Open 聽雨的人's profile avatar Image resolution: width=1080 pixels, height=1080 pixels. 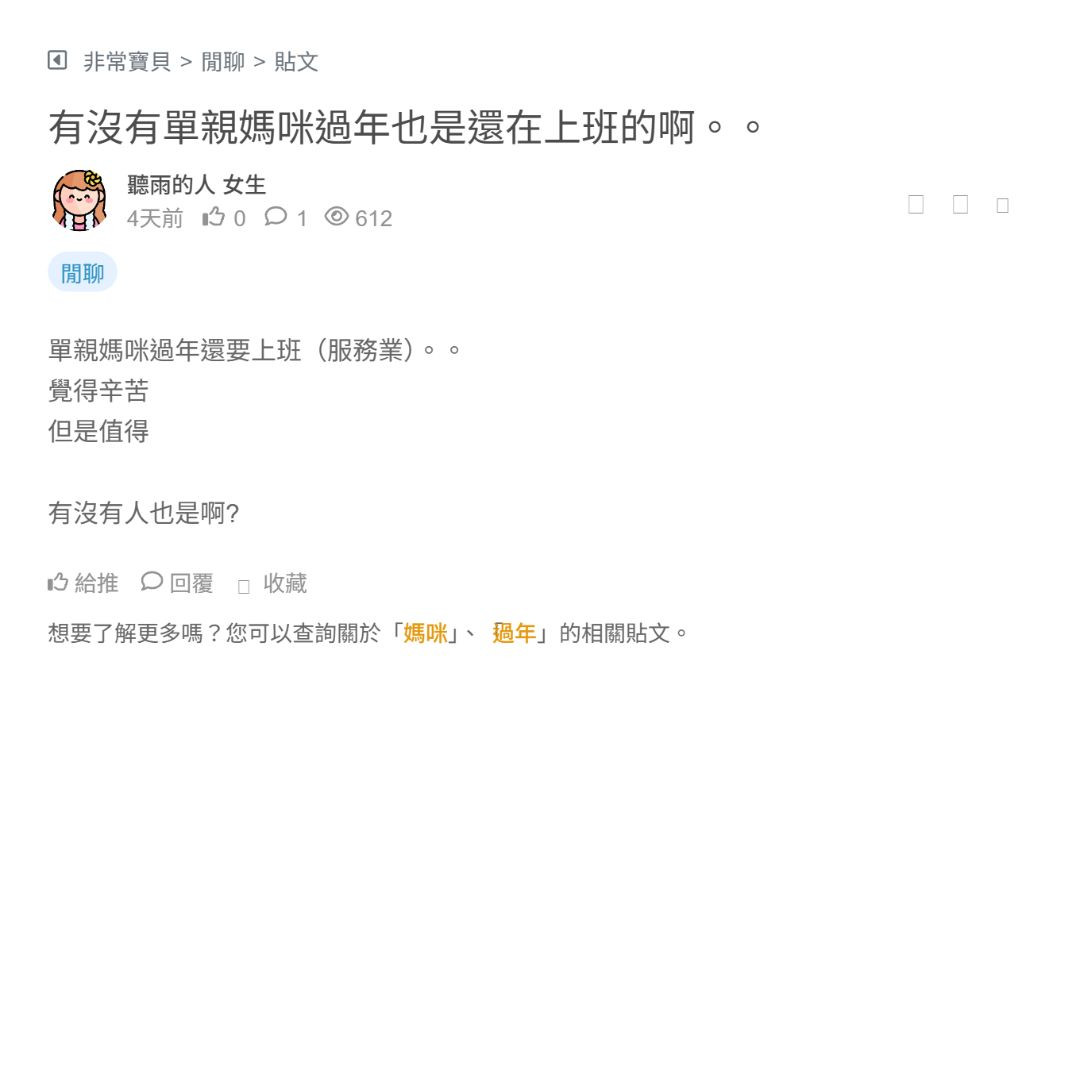tap(79, 200)
